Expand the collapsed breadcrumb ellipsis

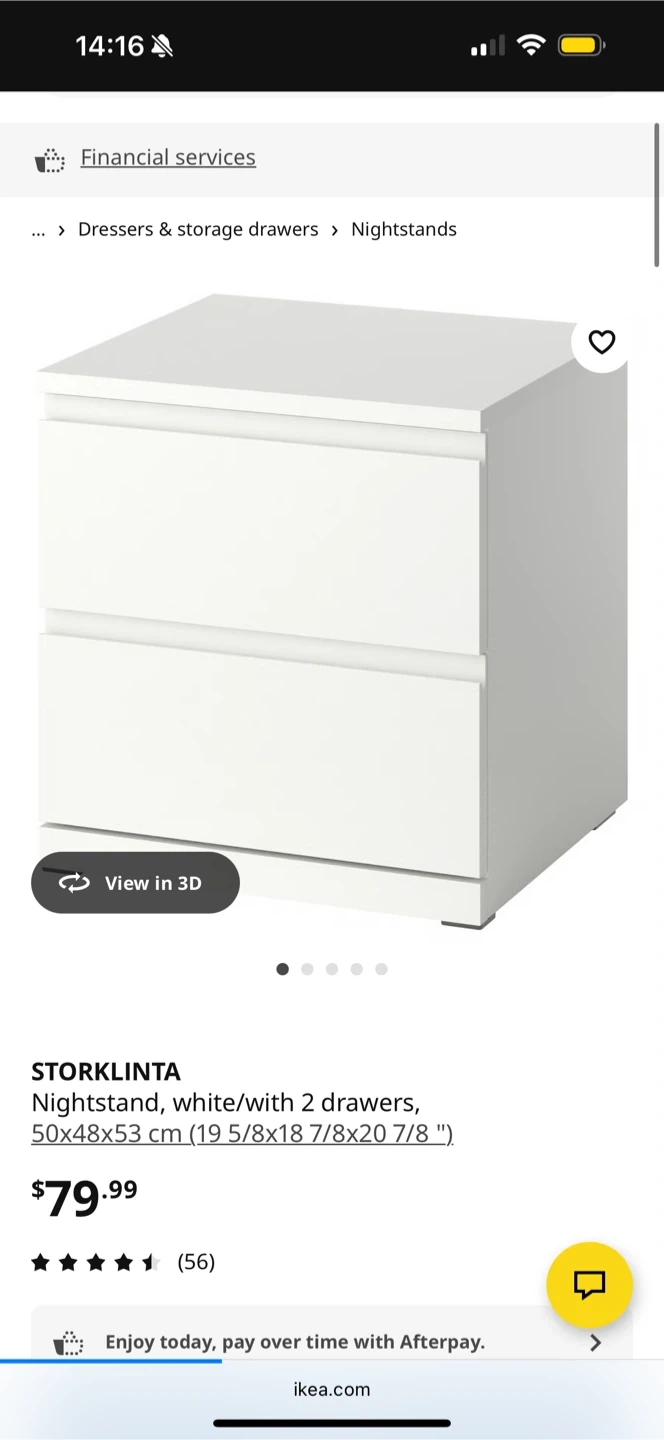(x=39, y=230)
